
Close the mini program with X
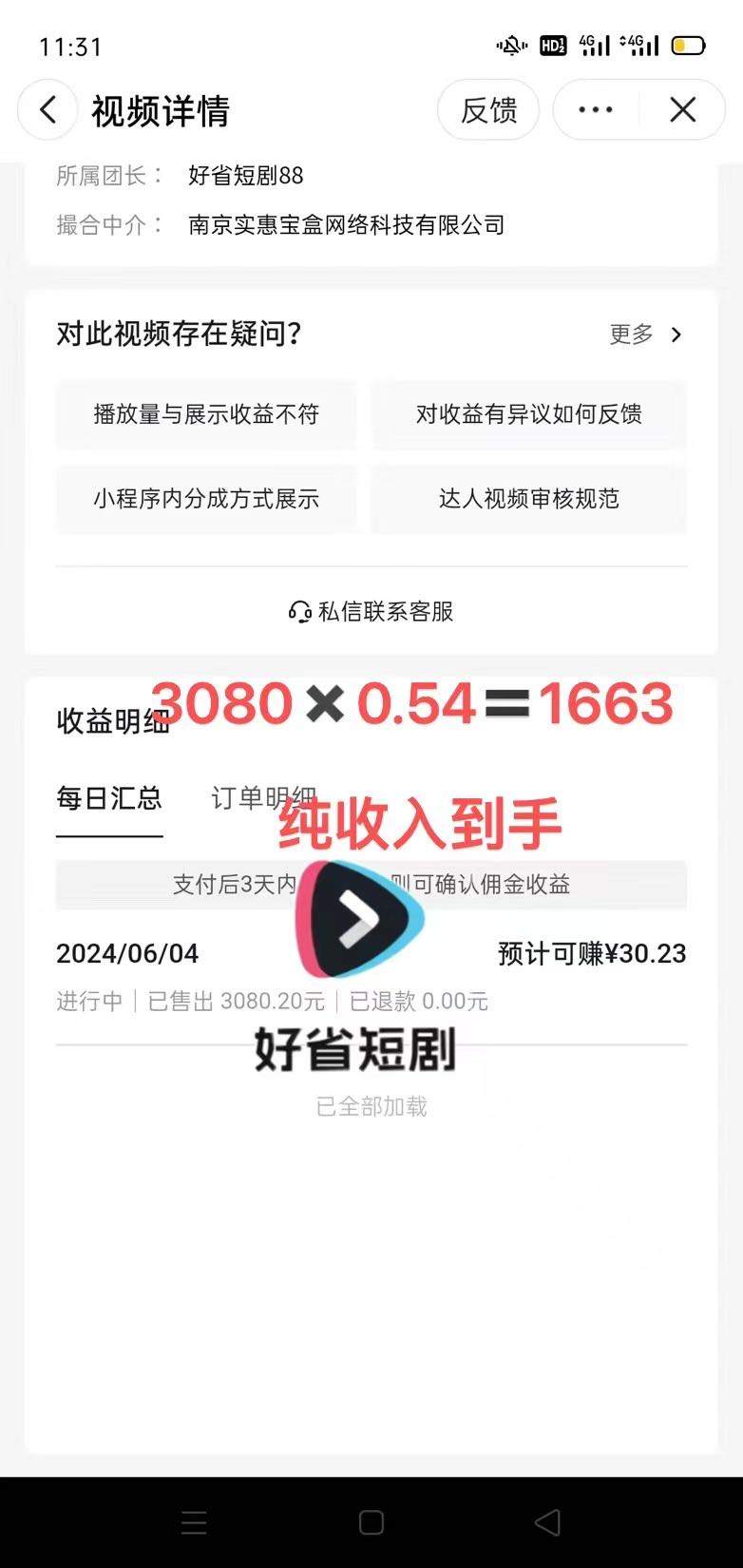click(x=682, y=110)
